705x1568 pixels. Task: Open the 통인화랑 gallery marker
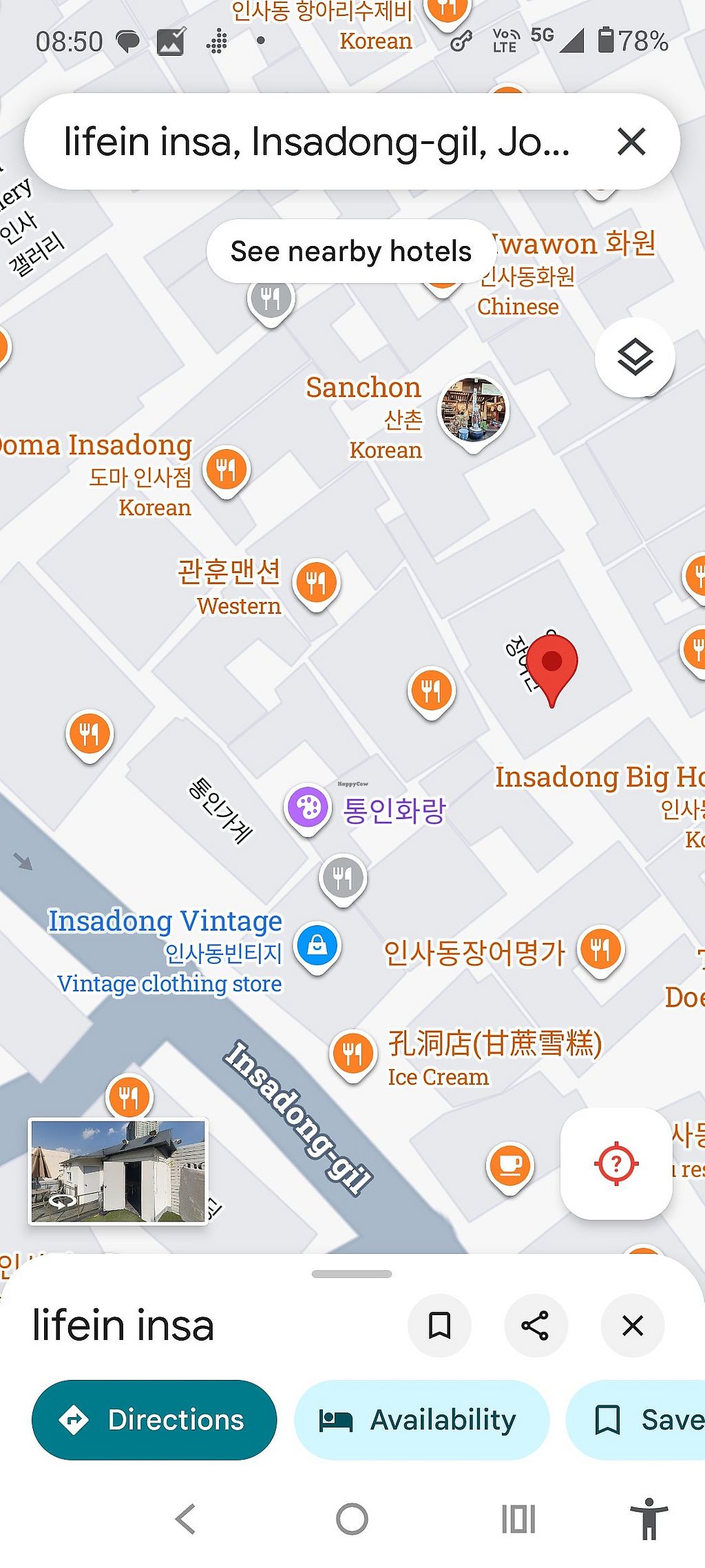click(x=308, y=807)
